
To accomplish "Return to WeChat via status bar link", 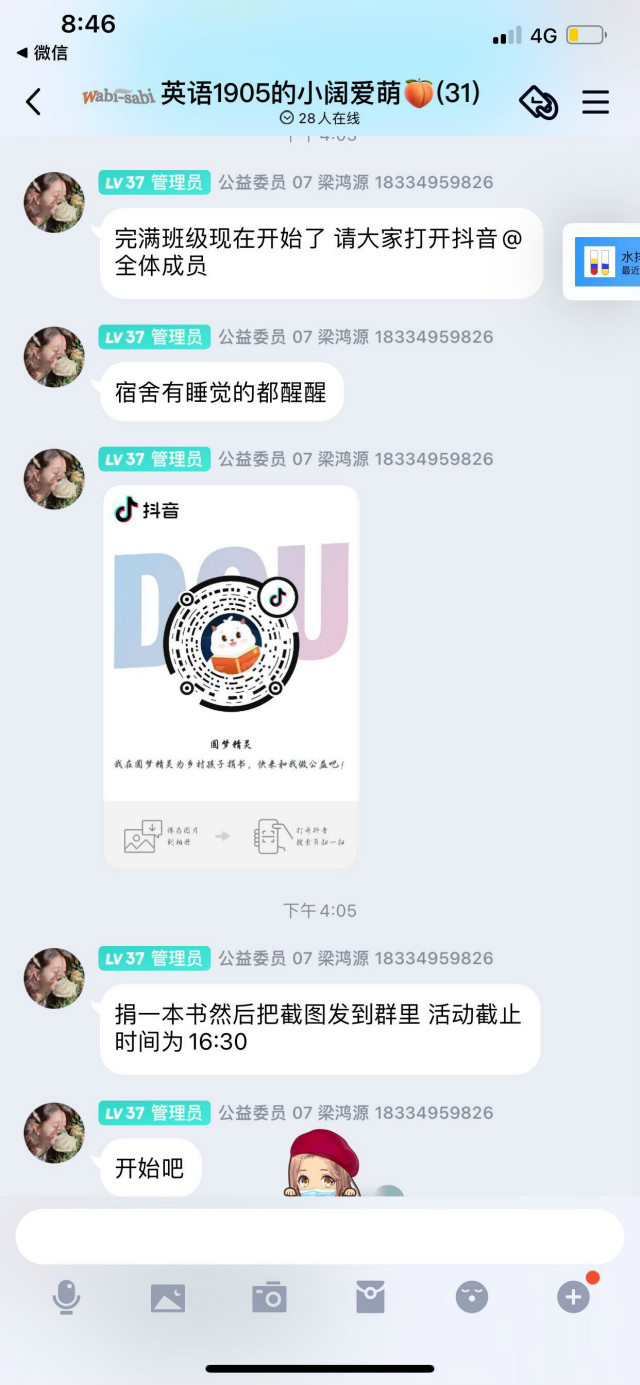I will pos(42,53).
